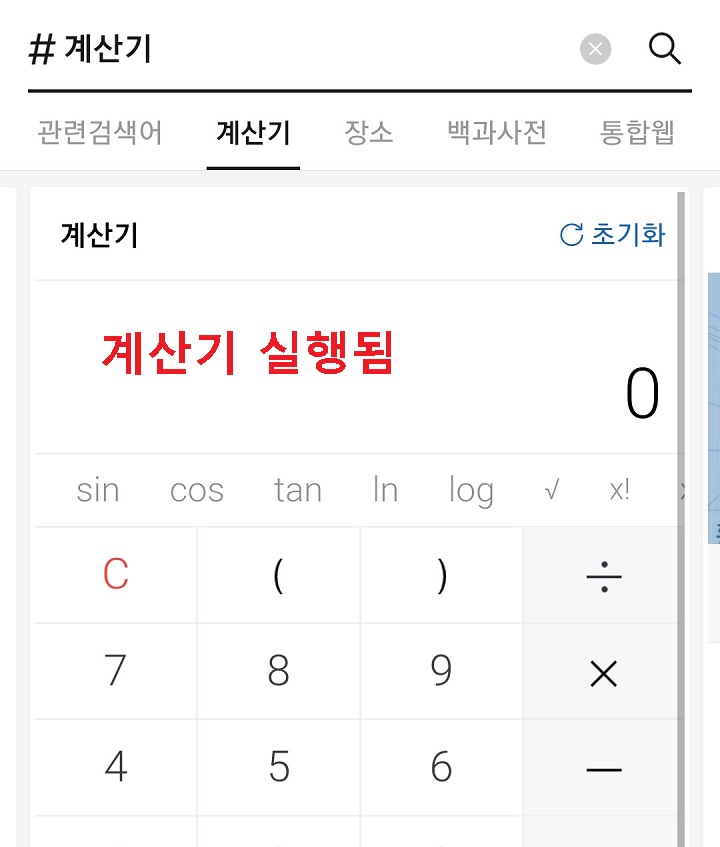Image resolution: width=720 pixels, height=847 pixels.
Task: Select the natural log (ln) function
Action: [x=384, y=490]
